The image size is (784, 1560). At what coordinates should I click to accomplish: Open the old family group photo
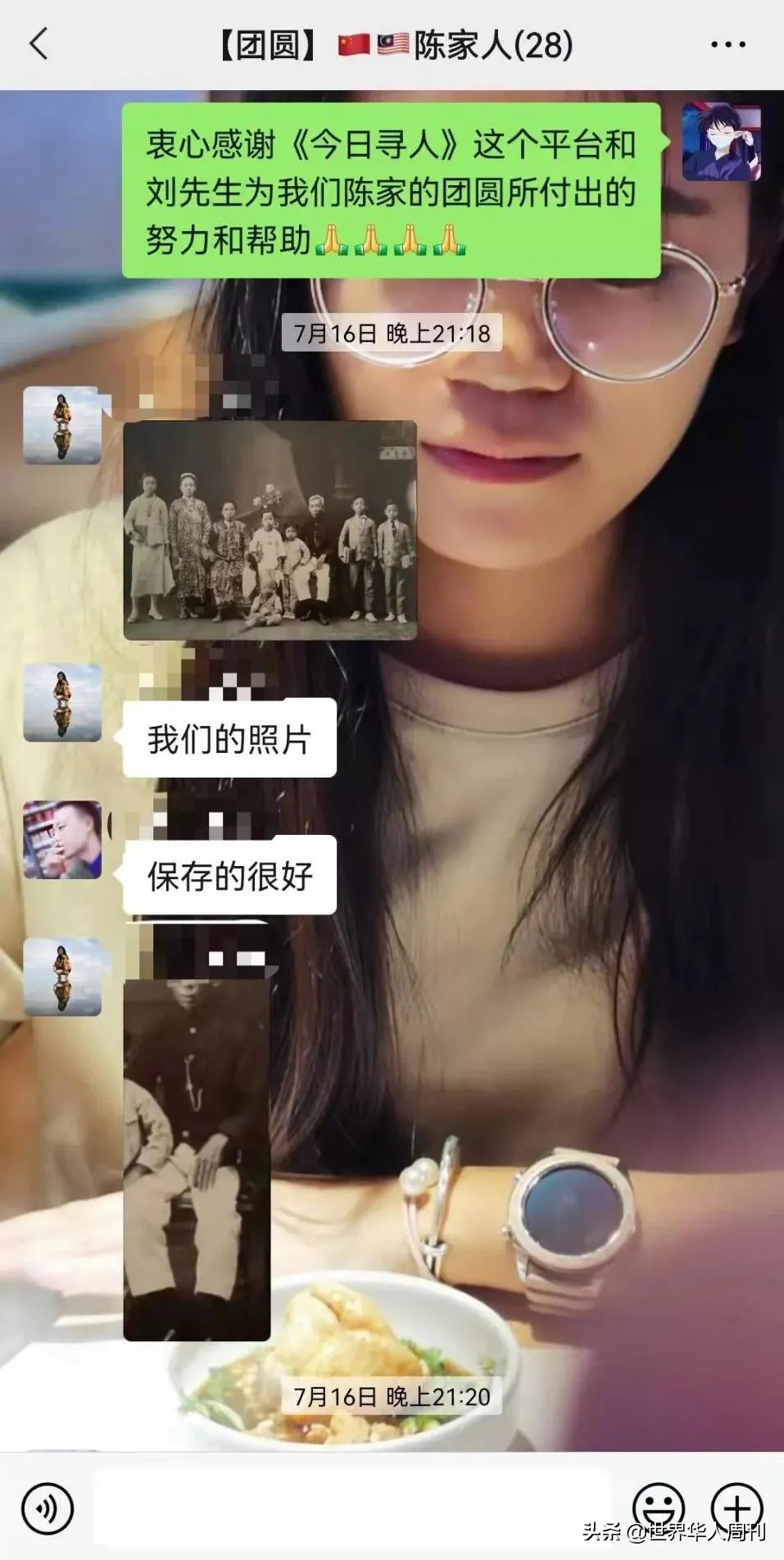point(270,530)
